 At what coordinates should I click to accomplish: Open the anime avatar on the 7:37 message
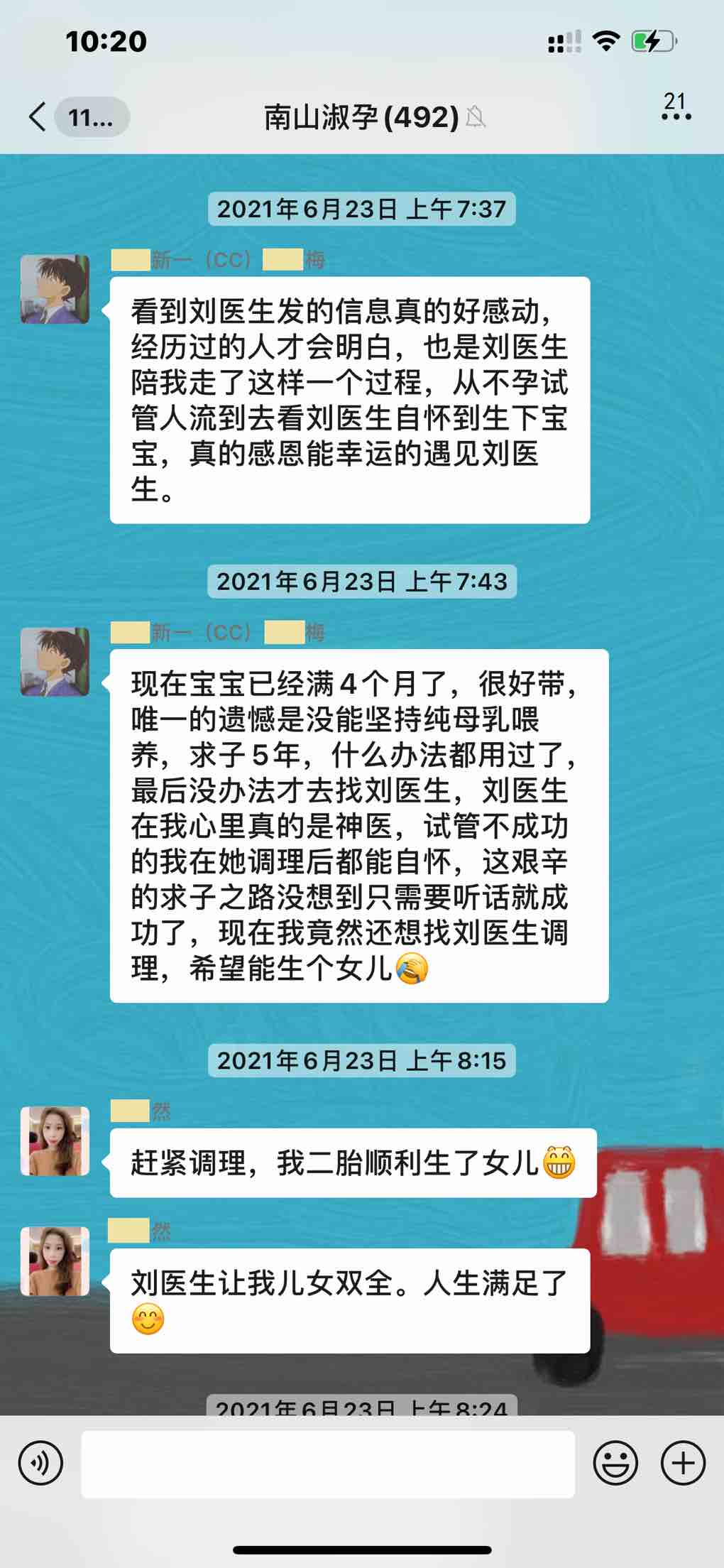(x=55, y=290)
